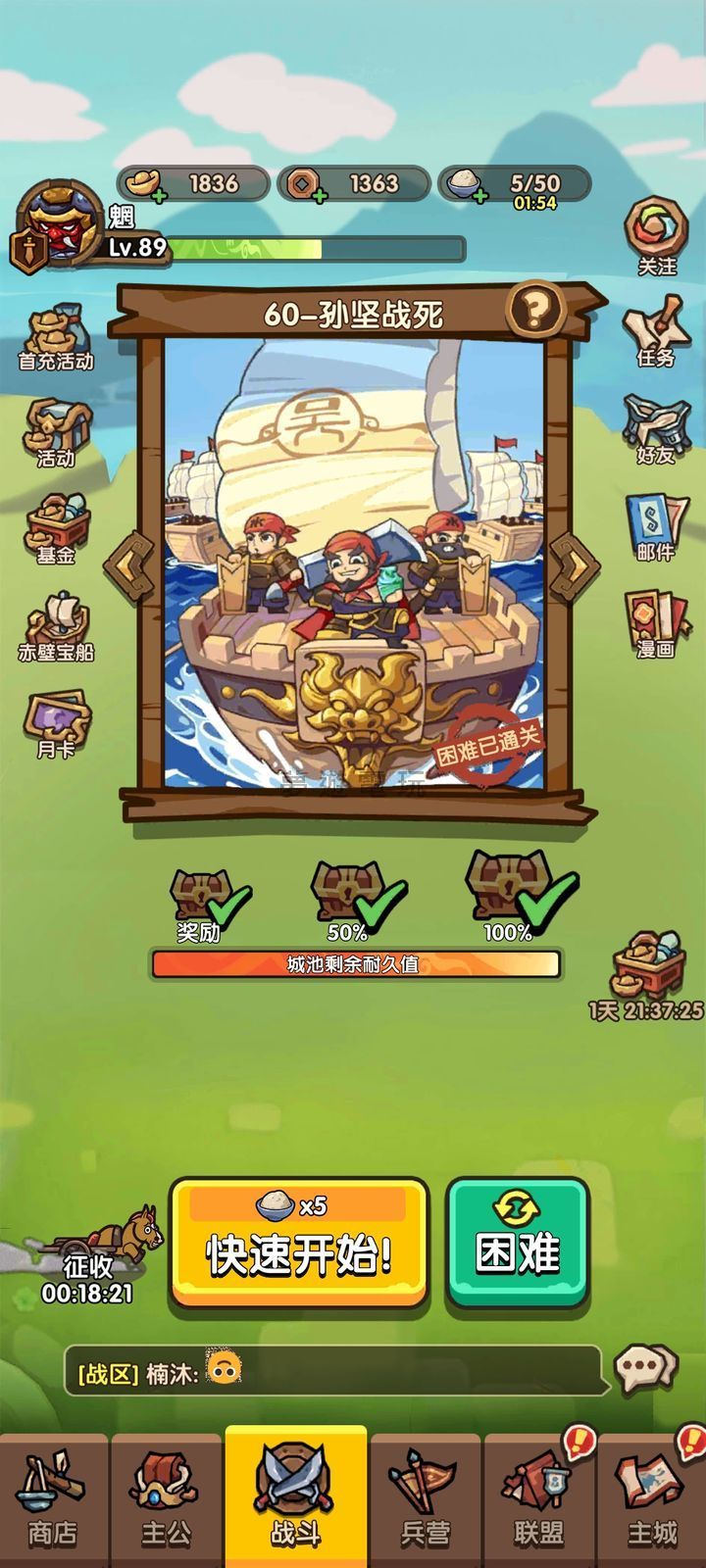This screenshot has width=706, height=1568.
Task: Open the 首充活动 first recharge event
Action: (x=56, y=338)
